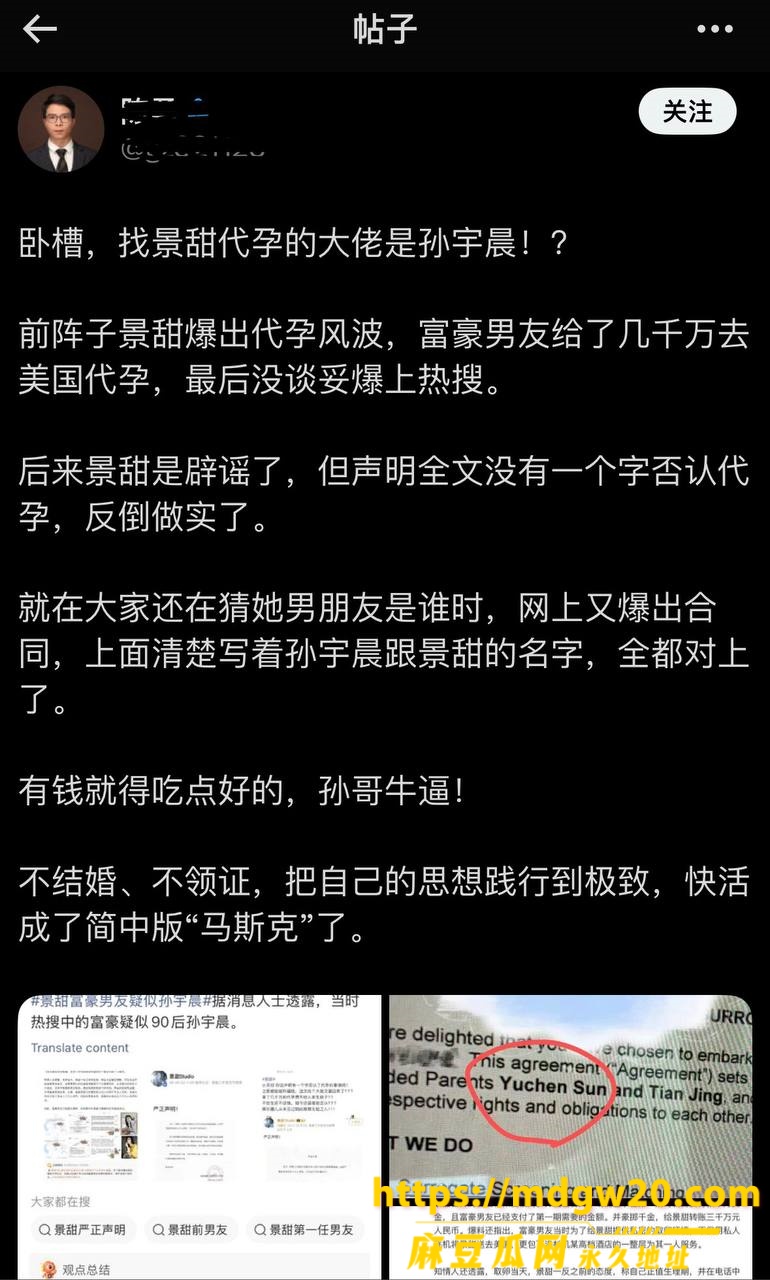Open the three-dot overflow menu
The image size is (770, 1280).
(715, 30)
